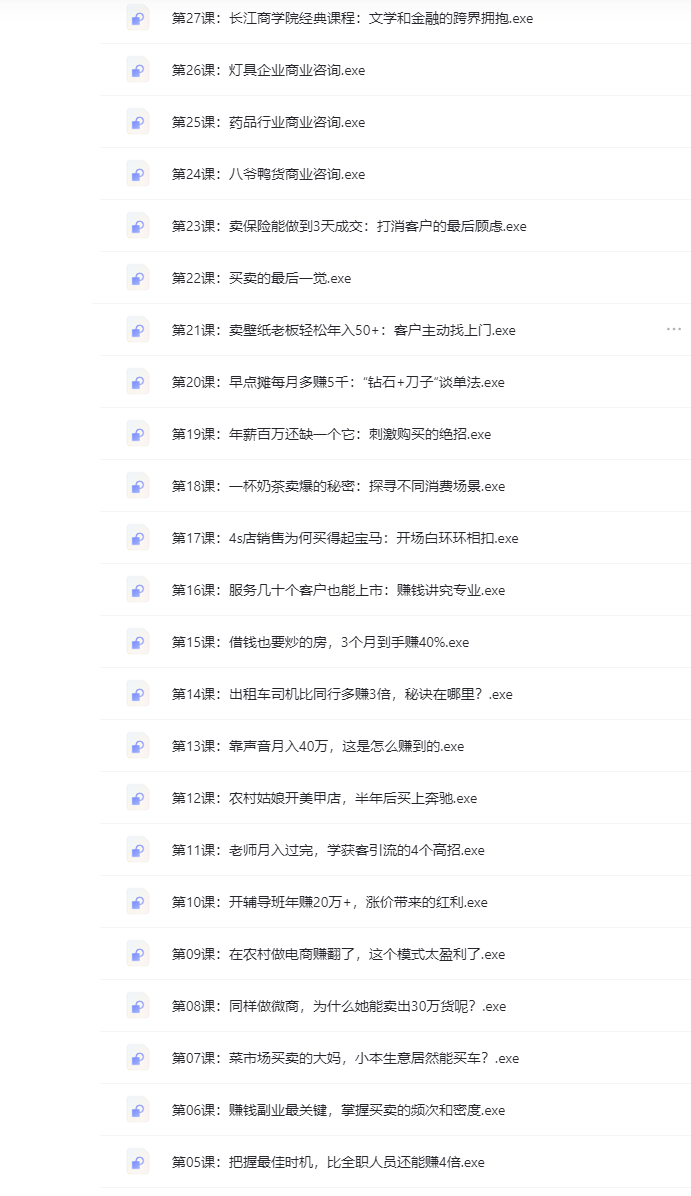Open file 第17课 4s店销售为何买得起宝马
The image size is (691, 1196).
[x=345, y=538]
